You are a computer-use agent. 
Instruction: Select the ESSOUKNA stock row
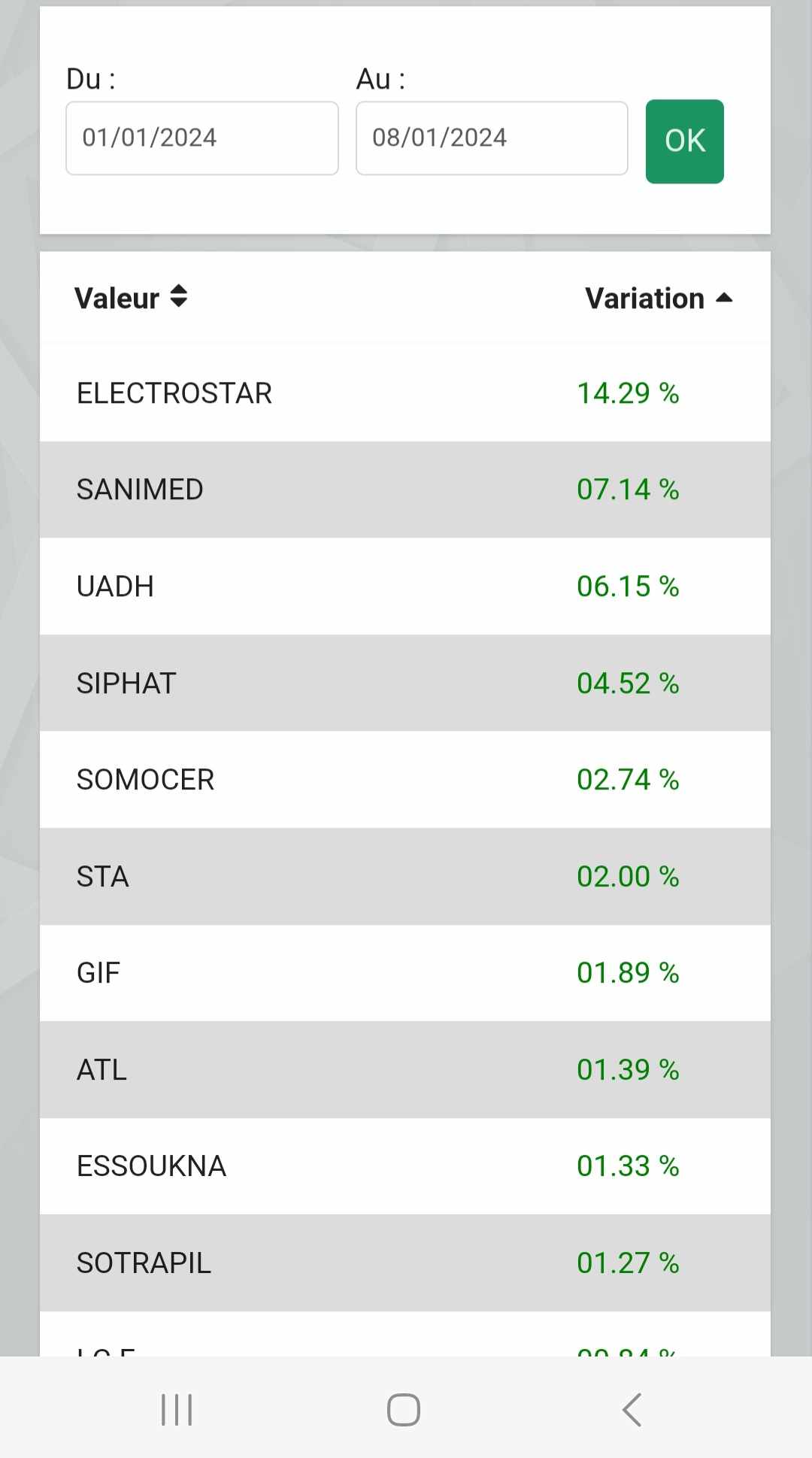[405, 1166]
